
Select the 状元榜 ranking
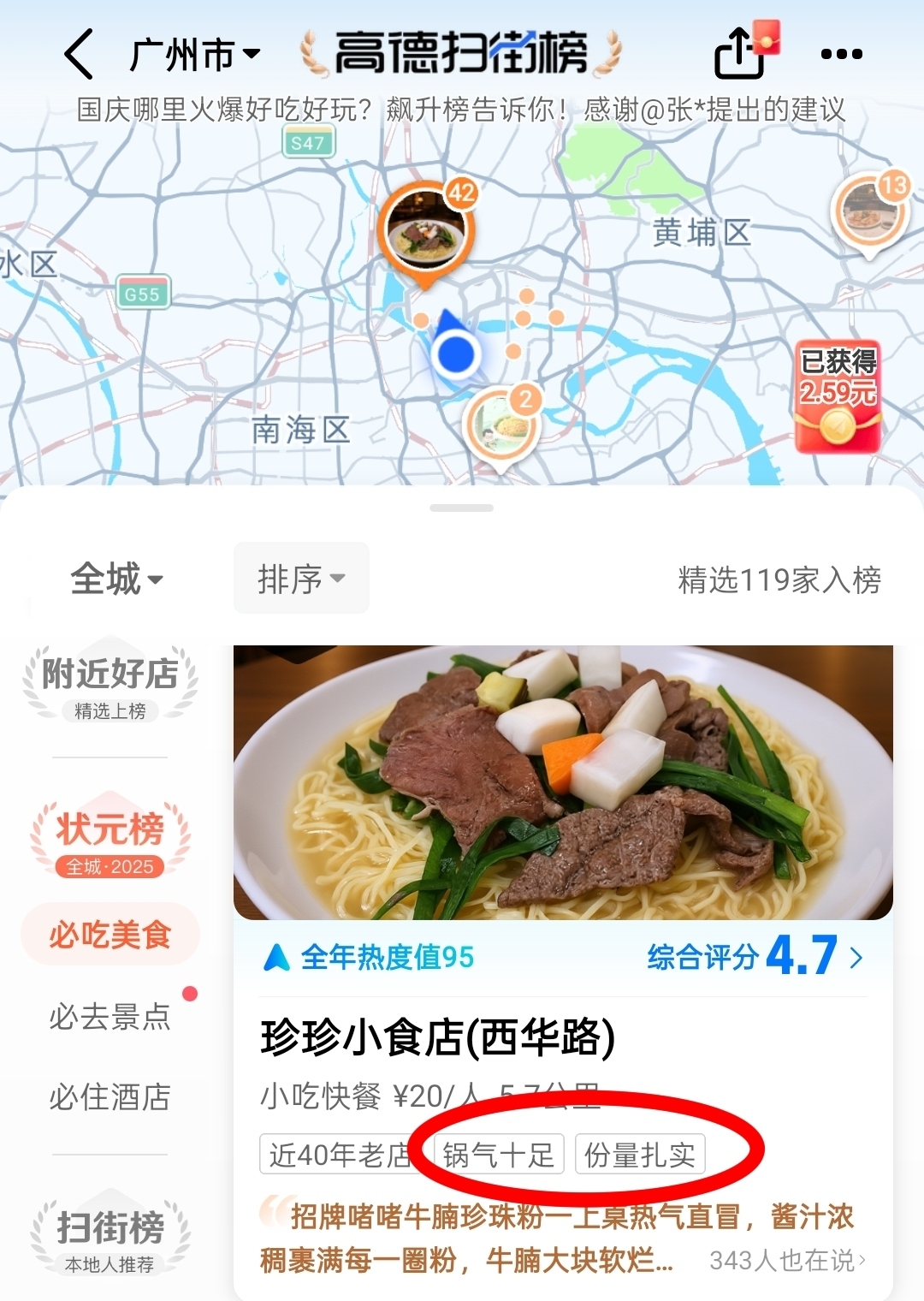pos(110,839)
